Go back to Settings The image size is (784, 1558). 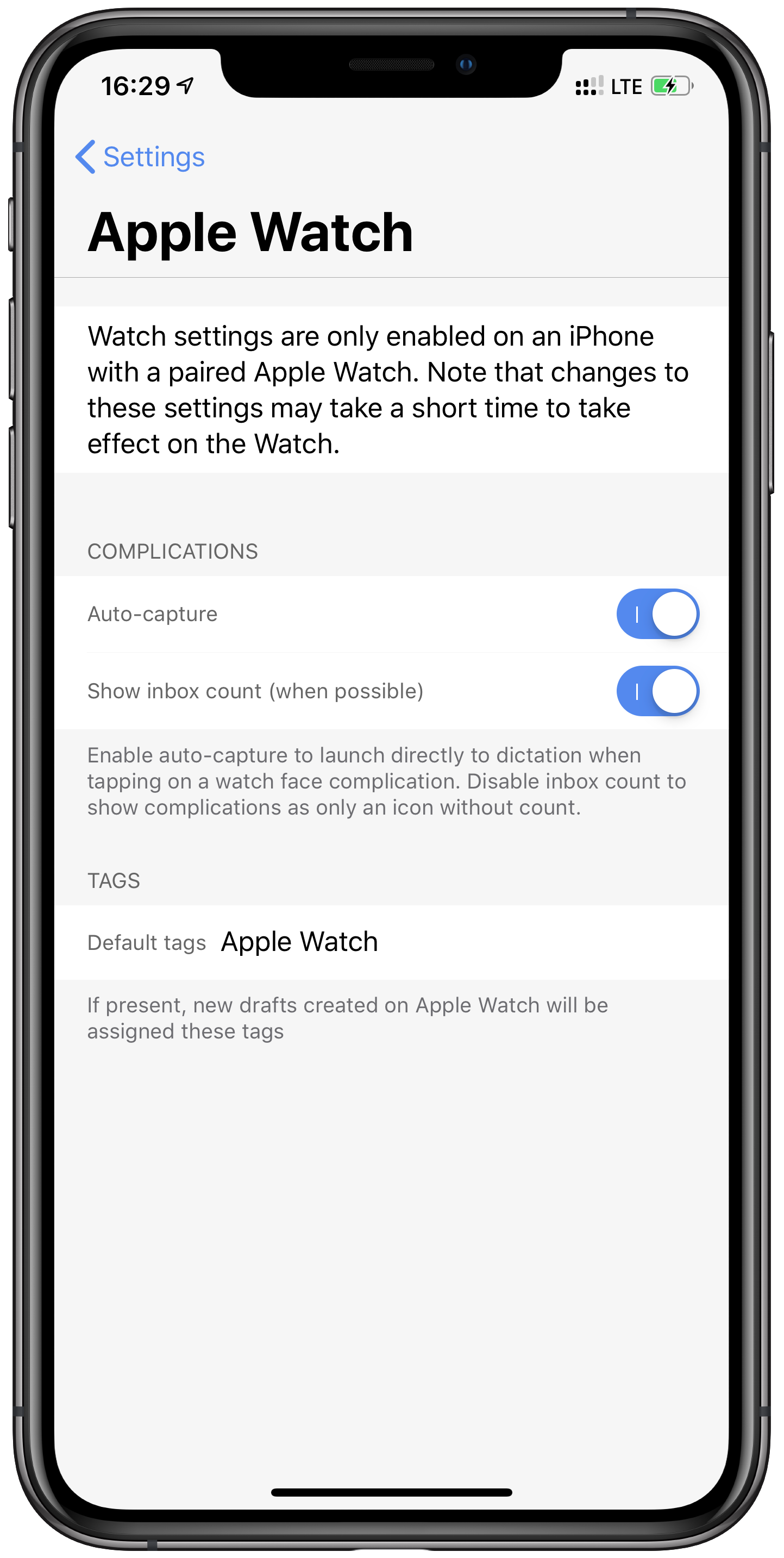click(140, 157)
